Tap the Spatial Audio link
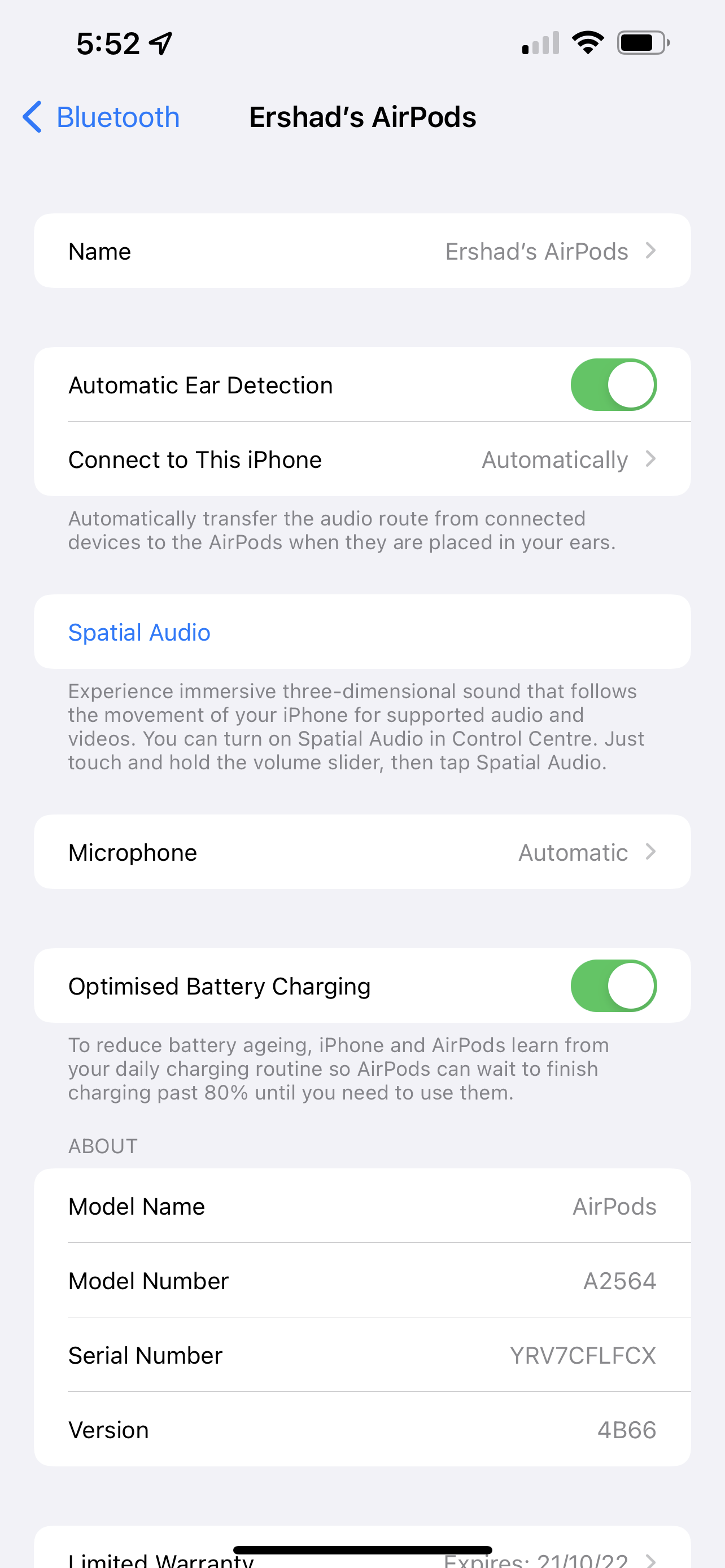 139,632
